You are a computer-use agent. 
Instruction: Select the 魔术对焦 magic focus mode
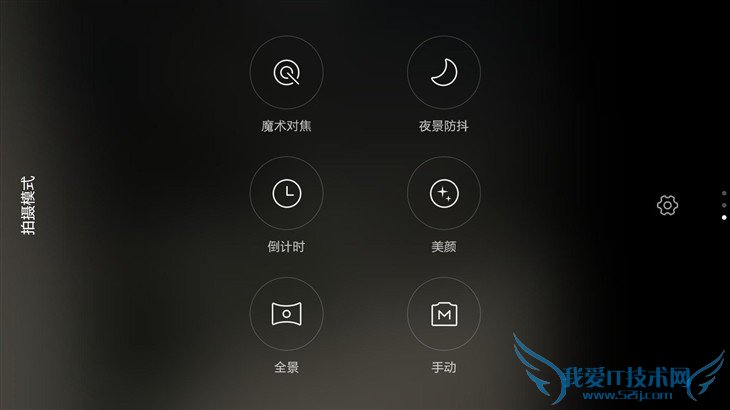click(286, 72)
